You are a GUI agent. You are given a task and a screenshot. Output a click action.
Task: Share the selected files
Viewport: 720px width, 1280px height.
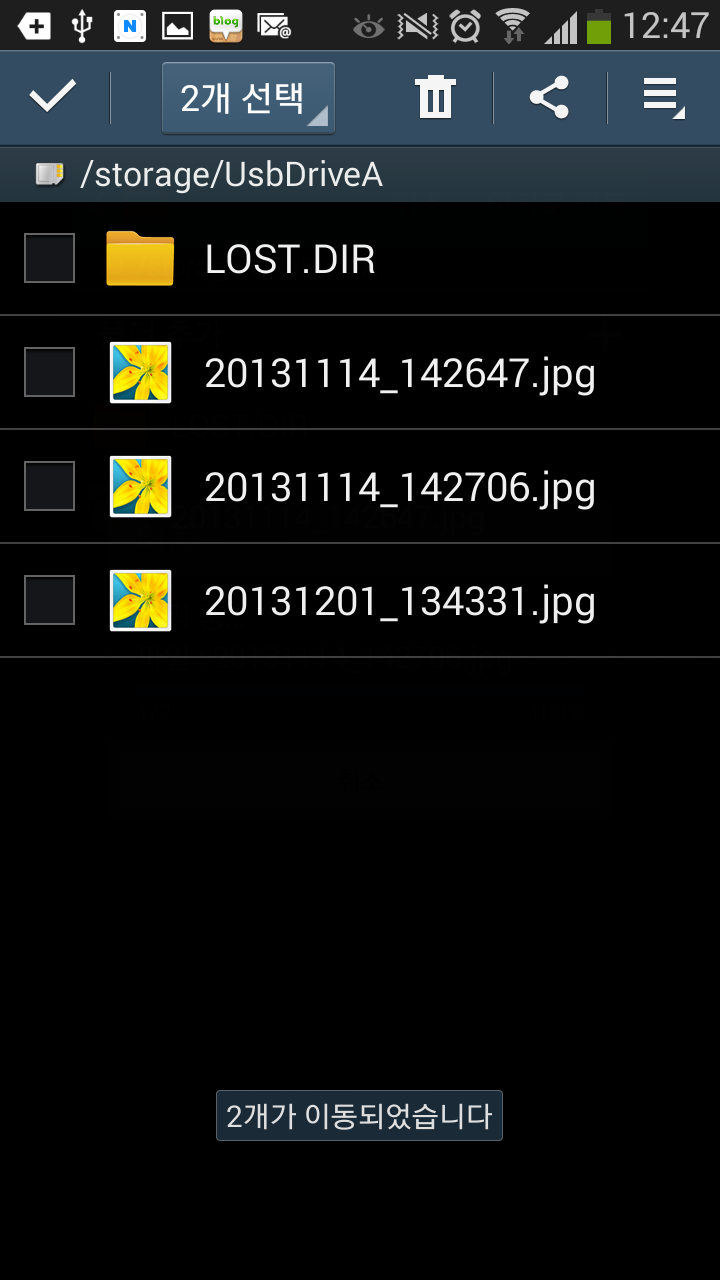[x=549, y=98]
